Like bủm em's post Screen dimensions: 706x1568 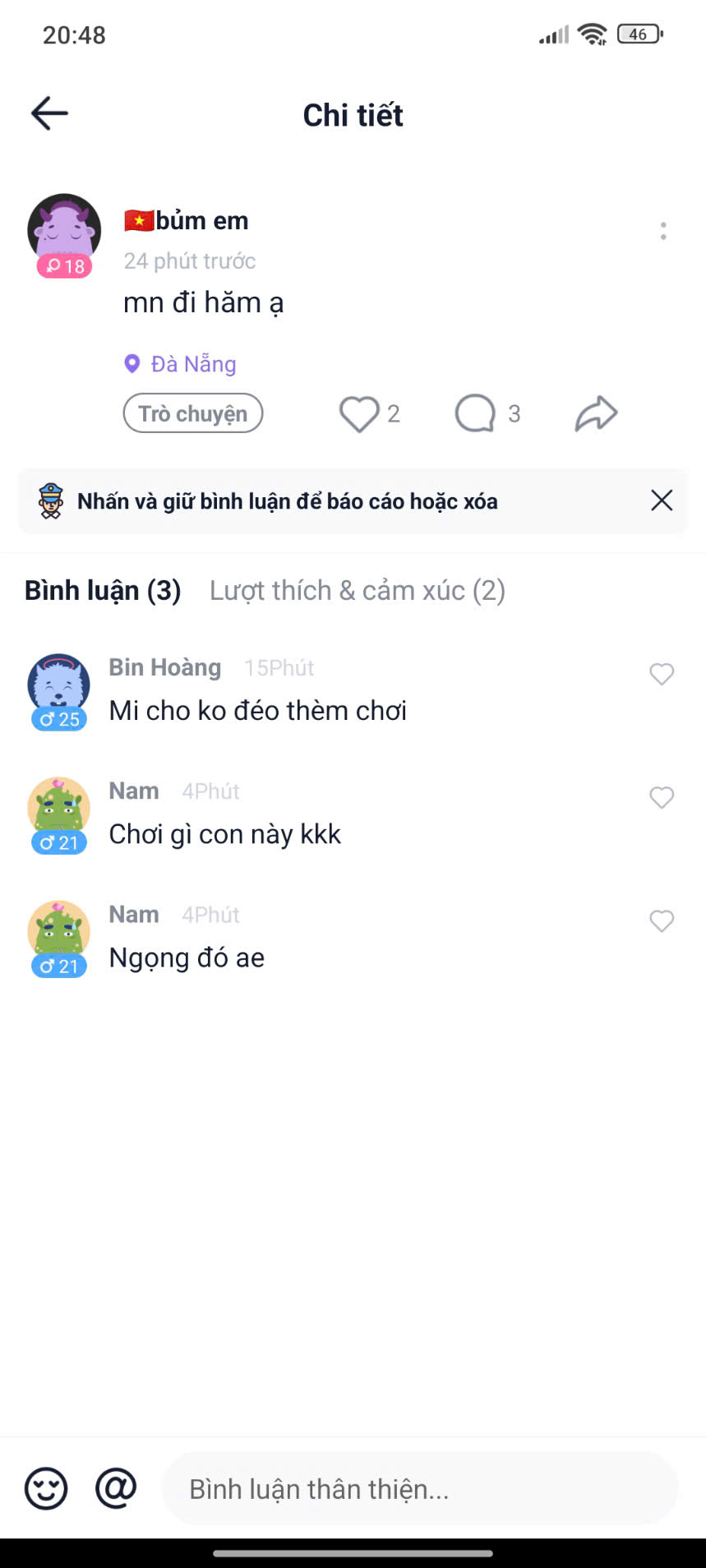click(x=359, y=413)
